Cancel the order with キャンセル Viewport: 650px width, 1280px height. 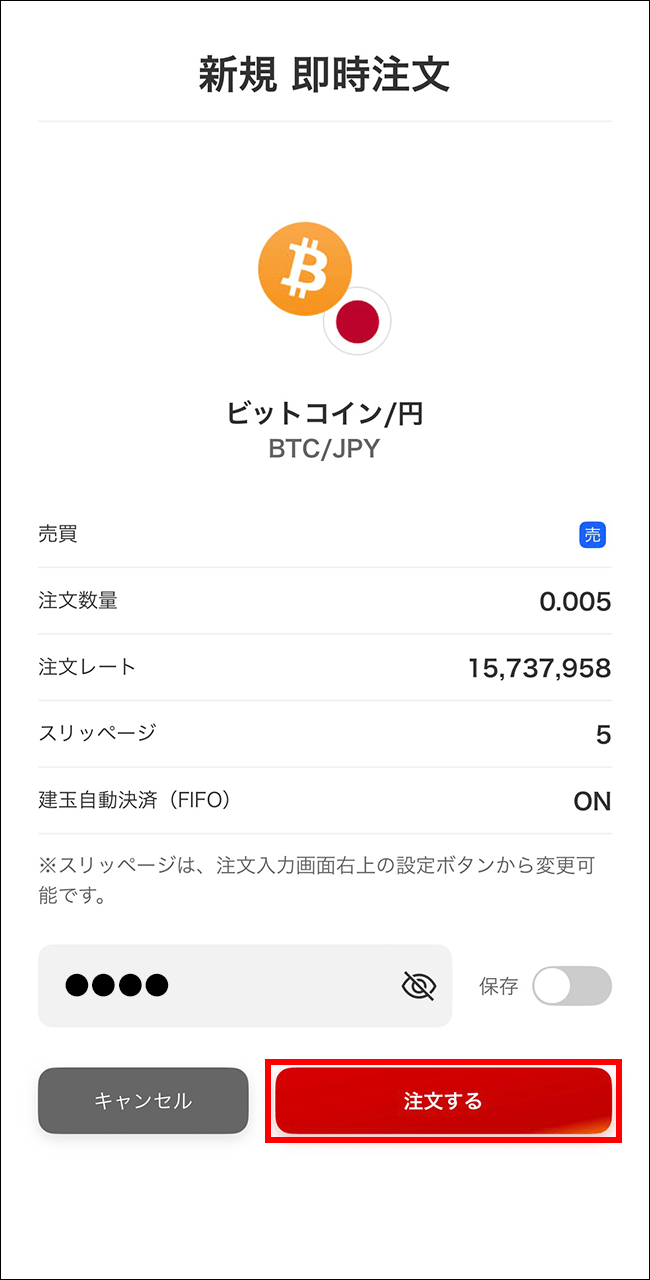click(x=143, y=1101)
